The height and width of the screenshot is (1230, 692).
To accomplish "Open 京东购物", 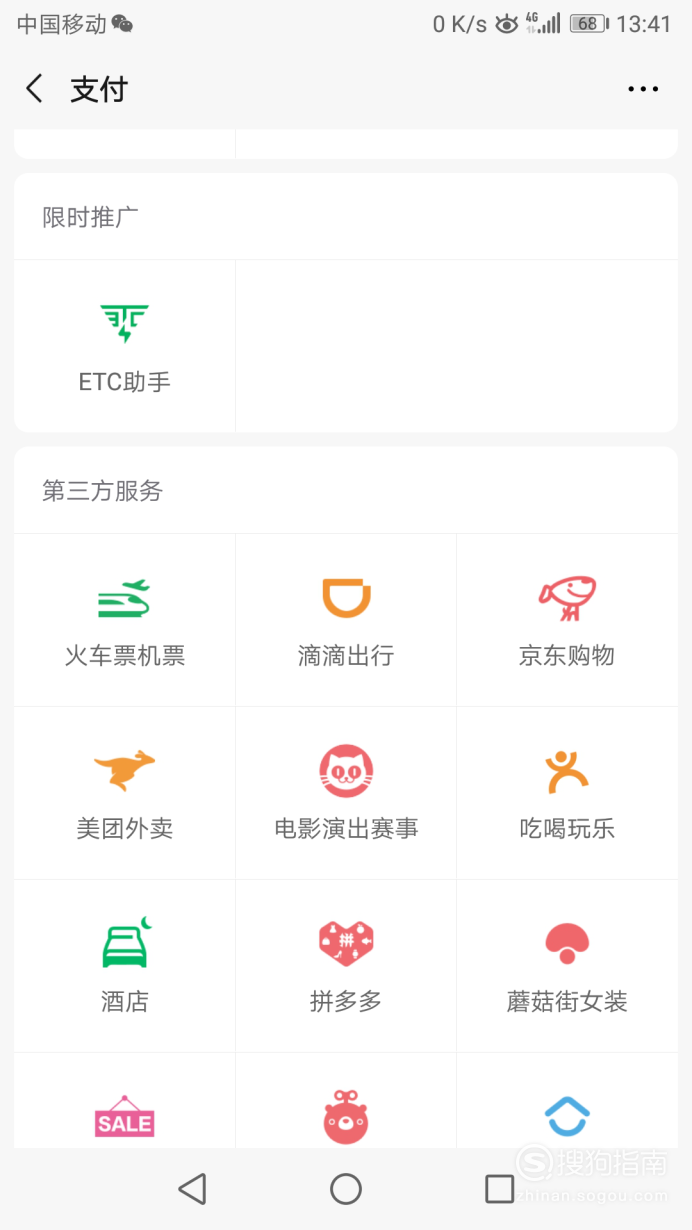I will tap(567, 620).
